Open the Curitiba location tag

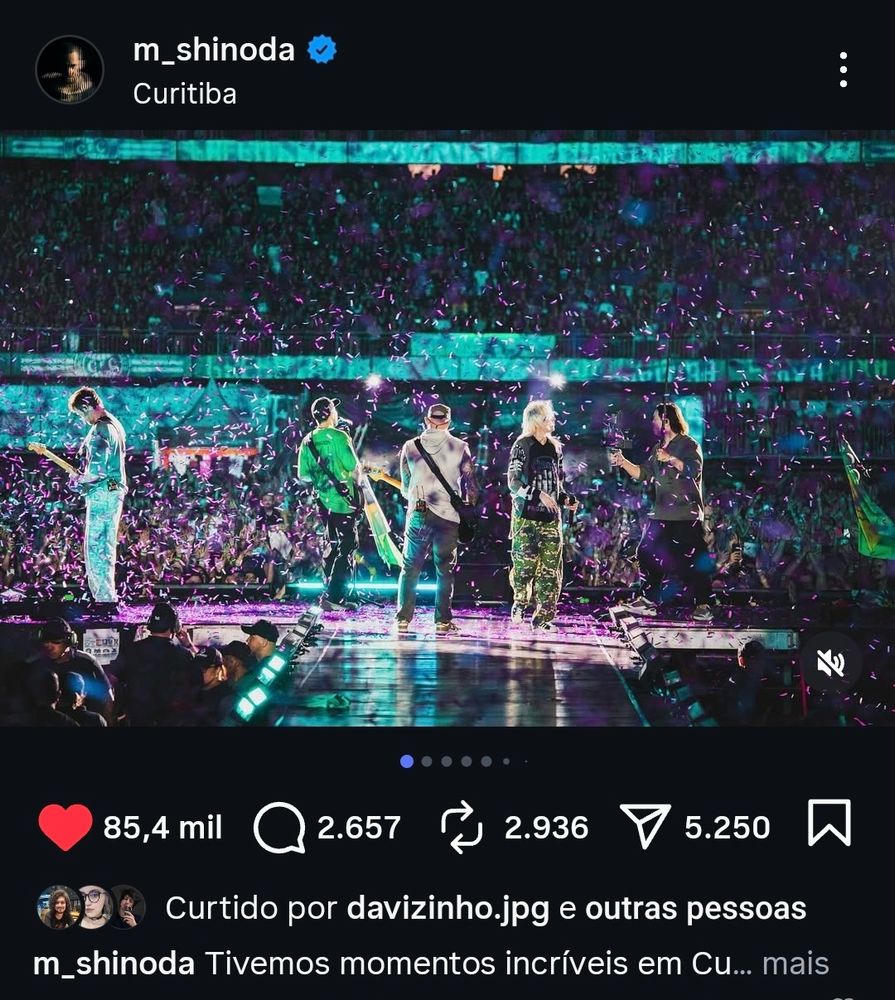pos(184,94)
